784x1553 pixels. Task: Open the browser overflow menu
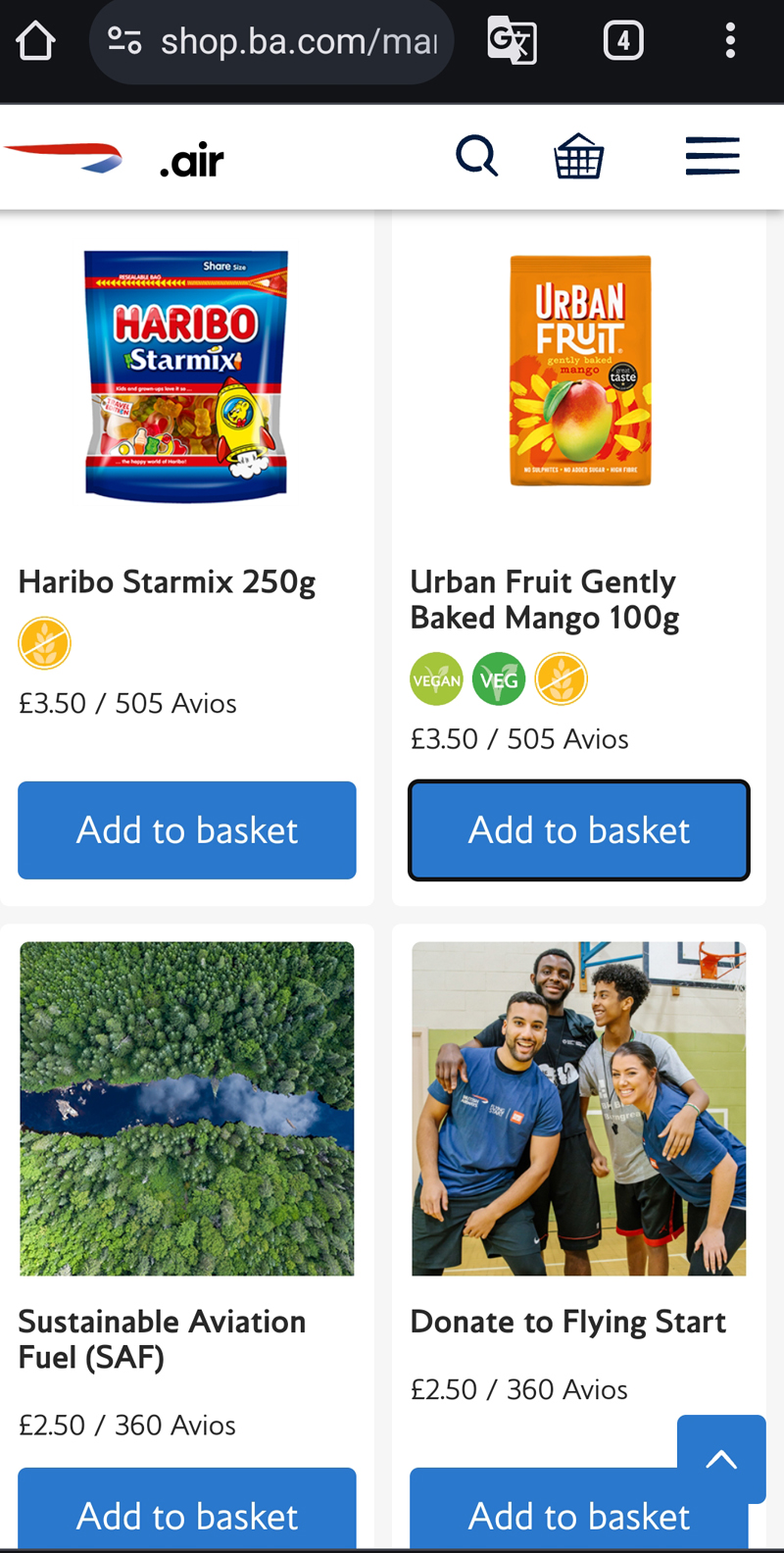tap(730, 41)
